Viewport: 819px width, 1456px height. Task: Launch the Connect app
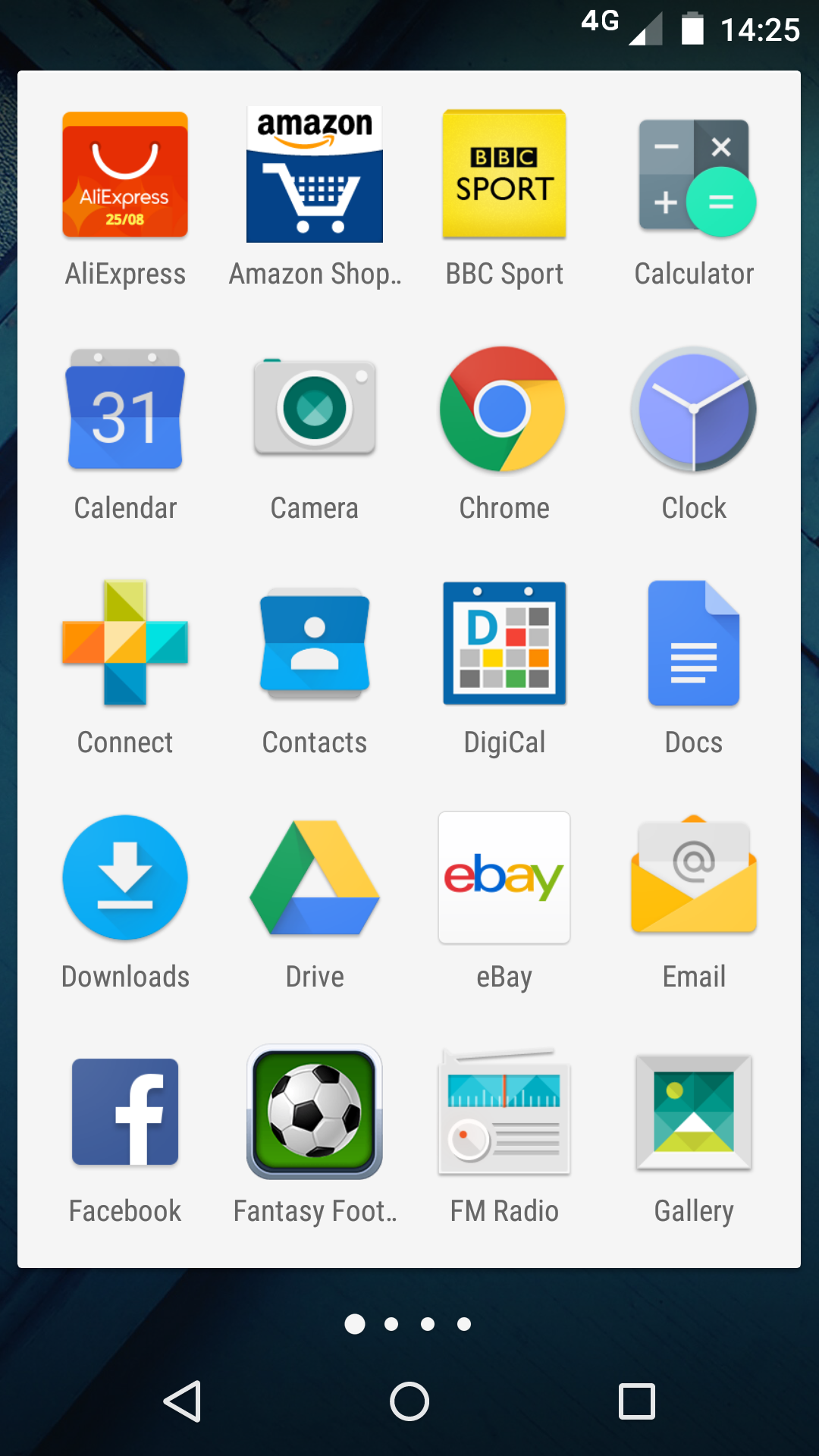coord(125,644)
